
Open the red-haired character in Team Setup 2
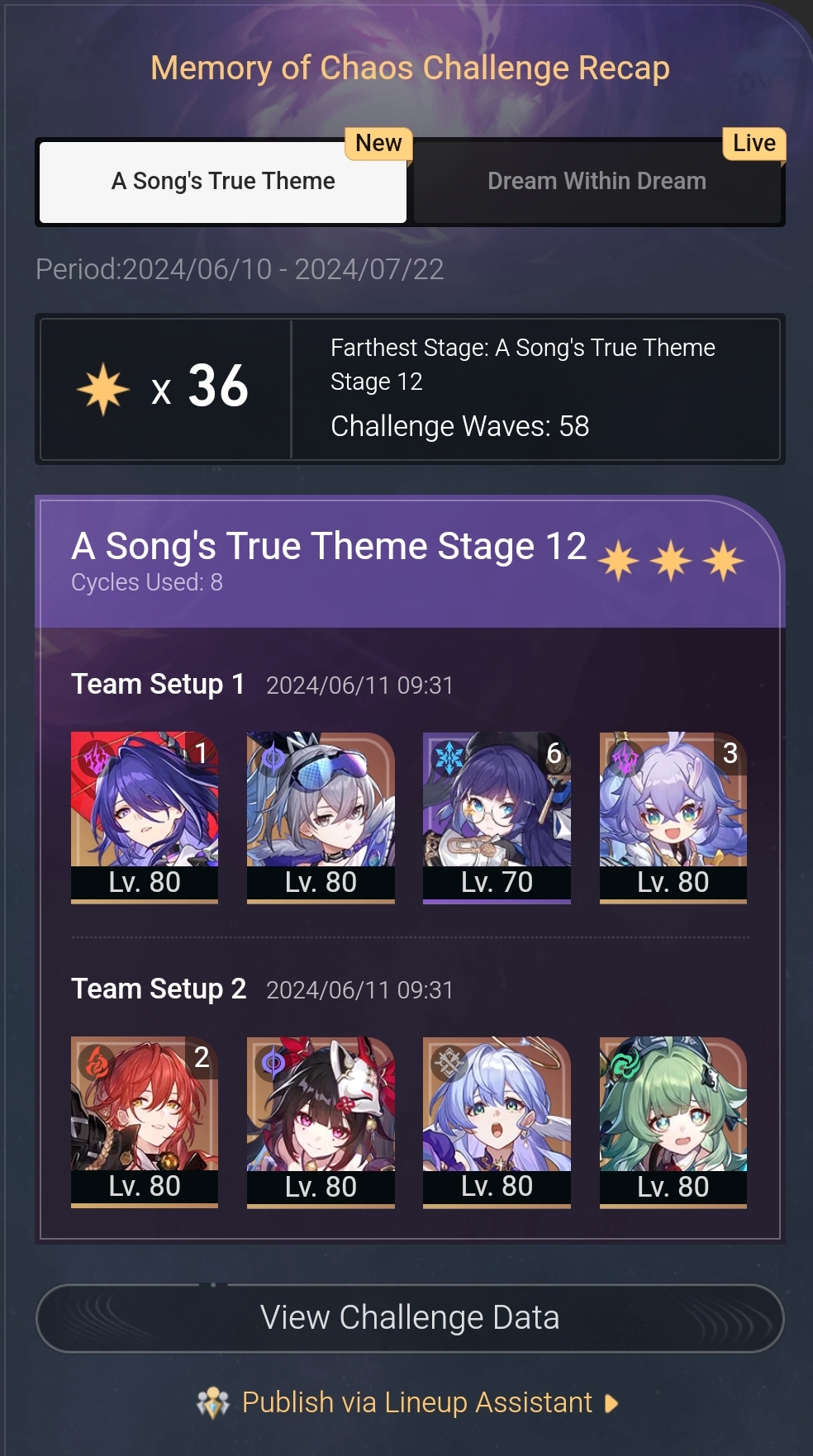pos(145,1121)
